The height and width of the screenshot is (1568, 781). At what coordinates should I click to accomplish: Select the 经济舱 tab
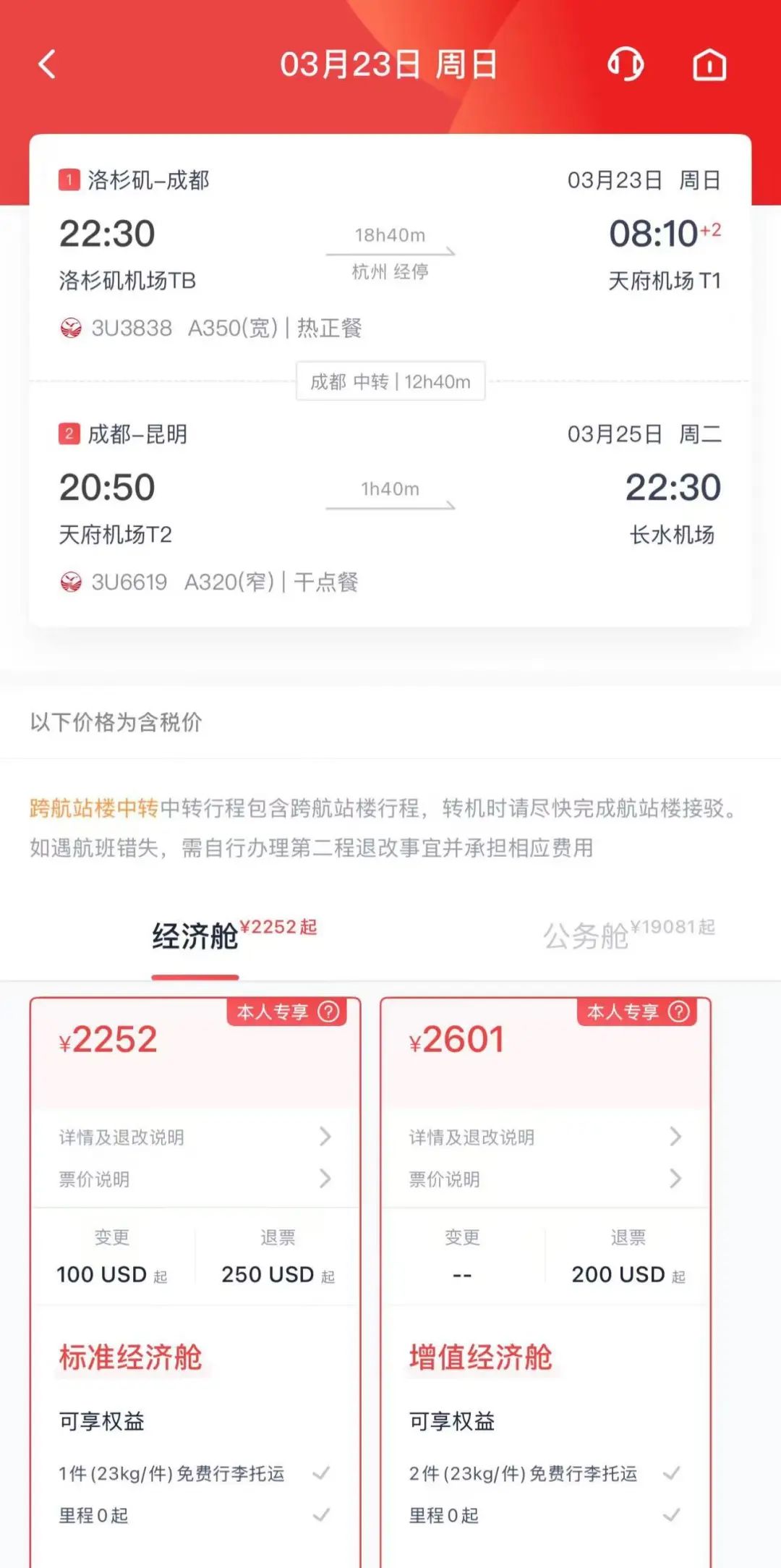pos(195,936)
